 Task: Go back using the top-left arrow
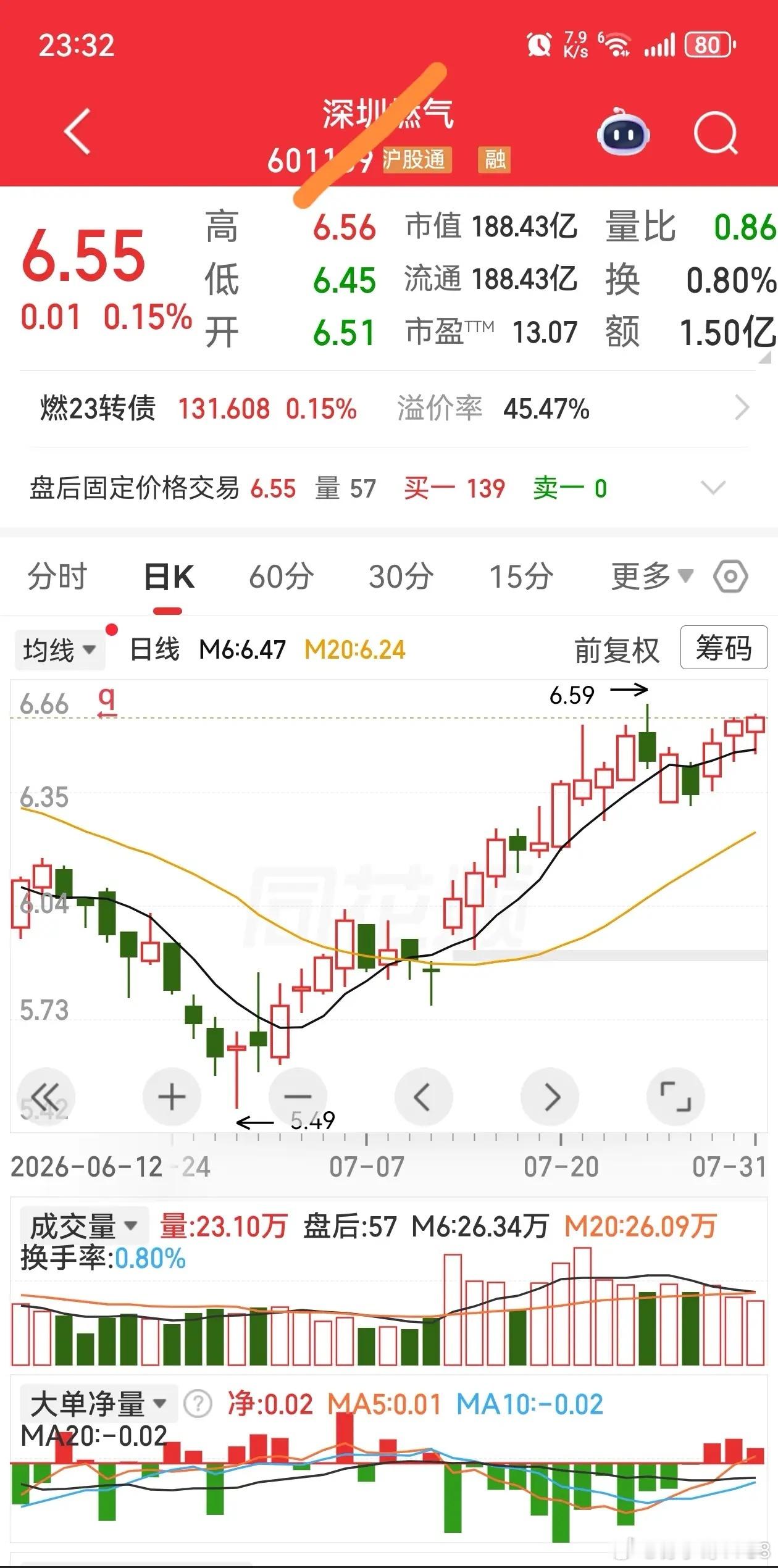78,131
